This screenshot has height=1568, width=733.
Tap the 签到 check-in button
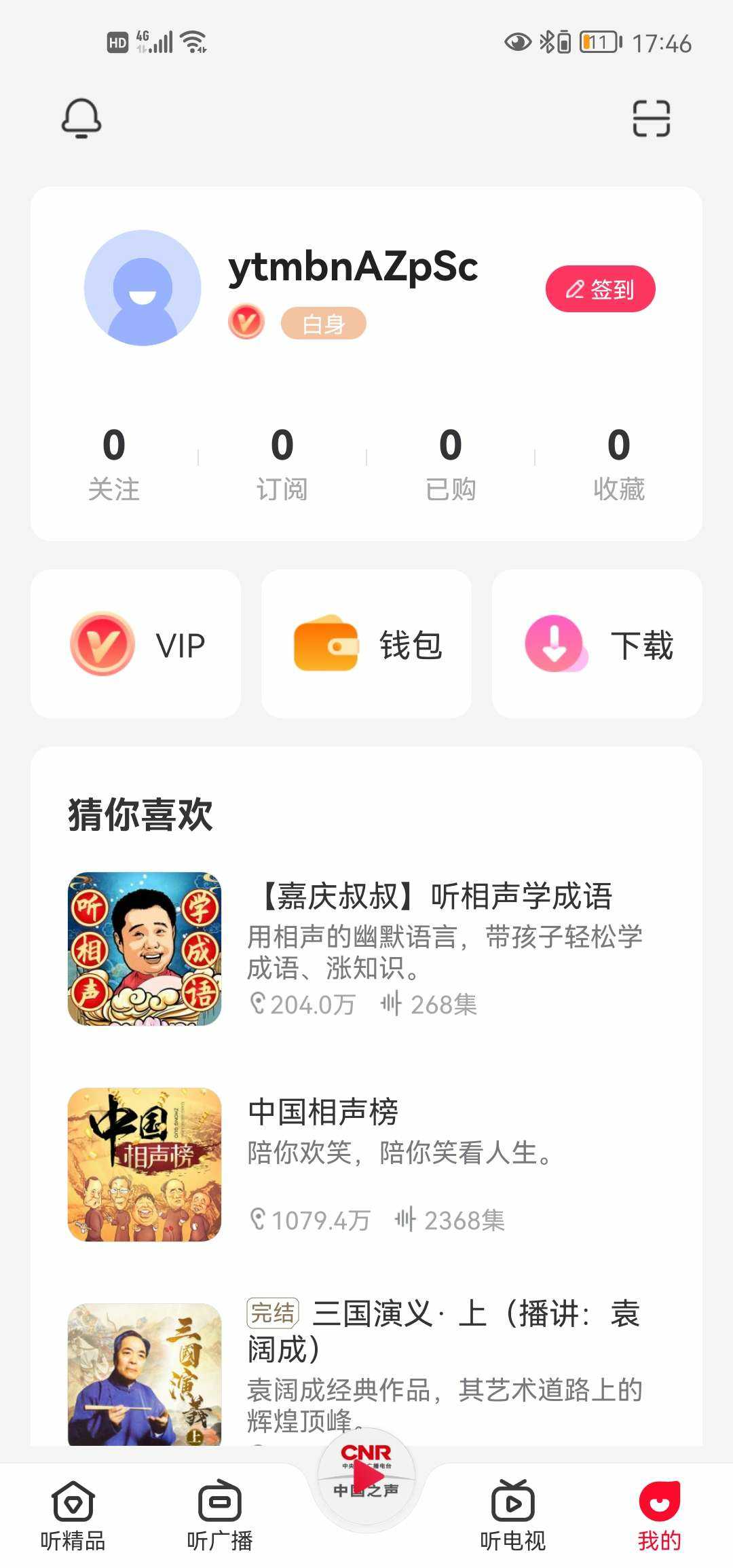tap(600, 289)
